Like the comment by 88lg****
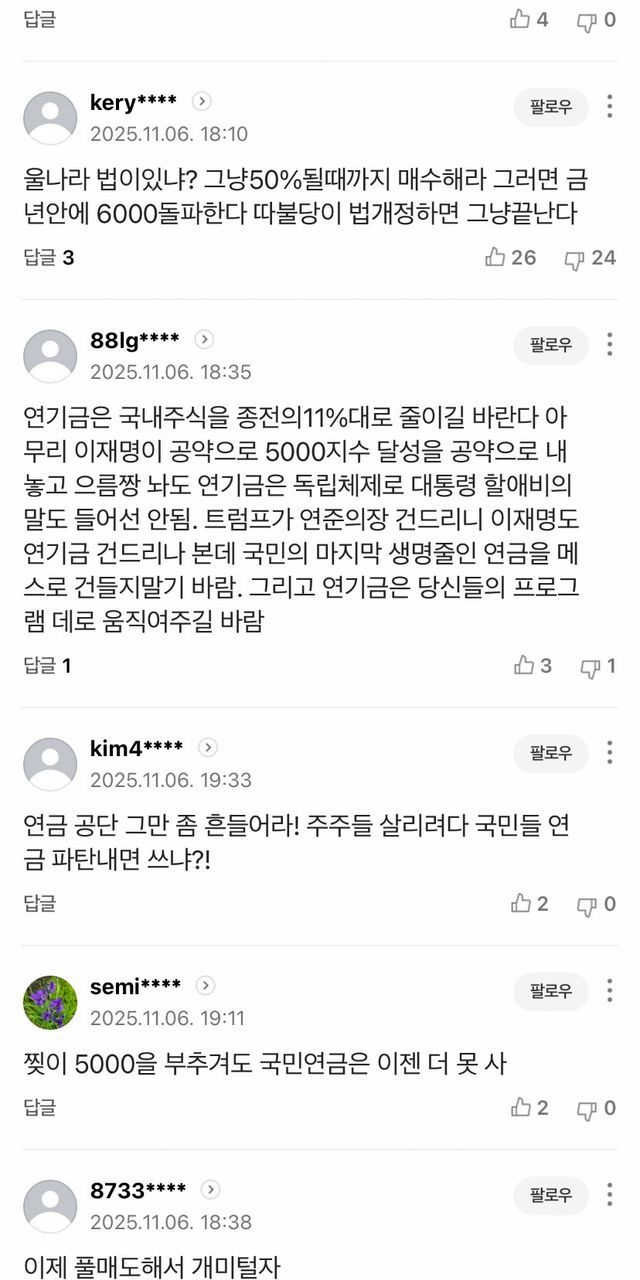Screen dimensions: 640x1280 (532, 665)
